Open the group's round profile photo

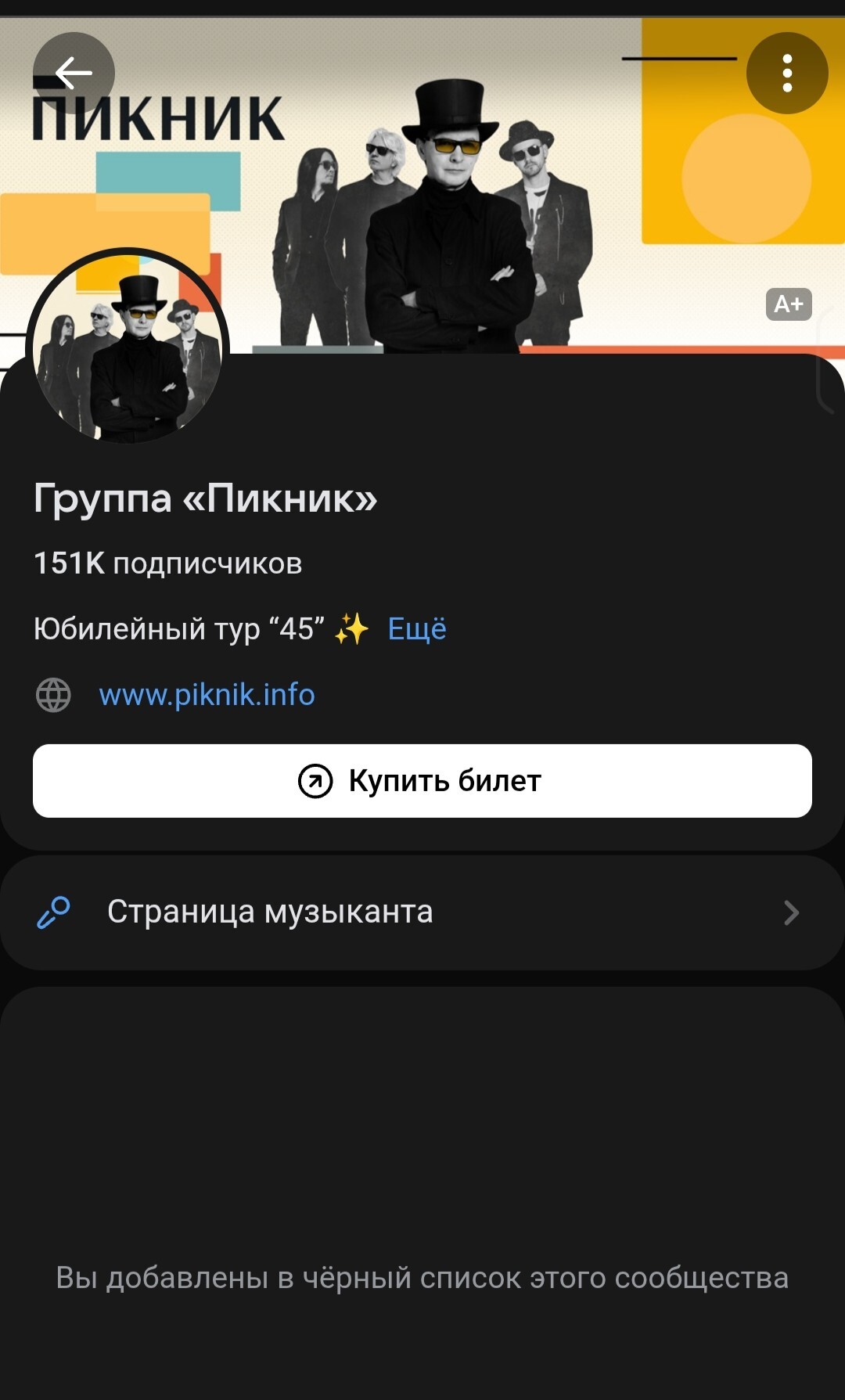[128, 346]
